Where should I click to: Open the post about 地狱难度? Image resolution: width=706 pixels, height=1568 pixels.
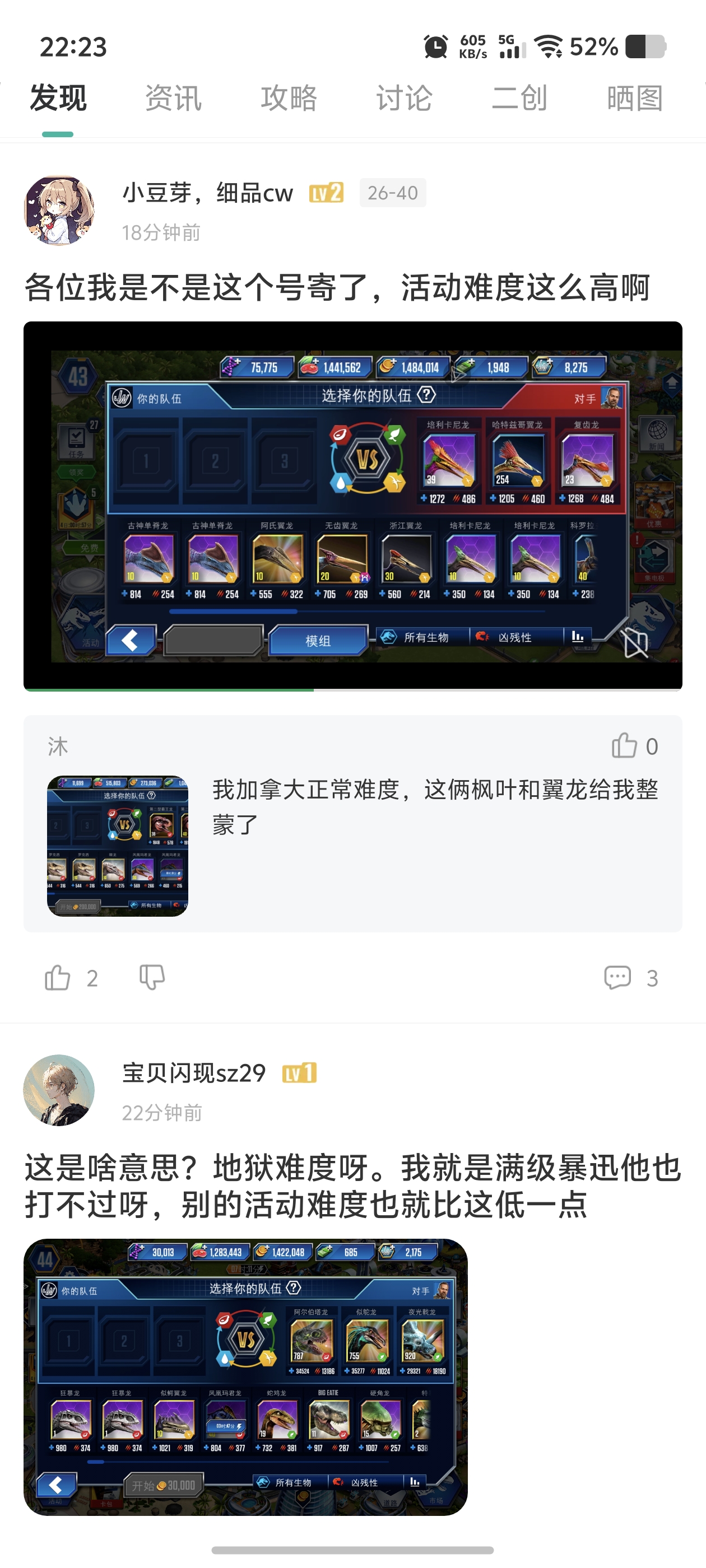click(x=352, y=1186)
